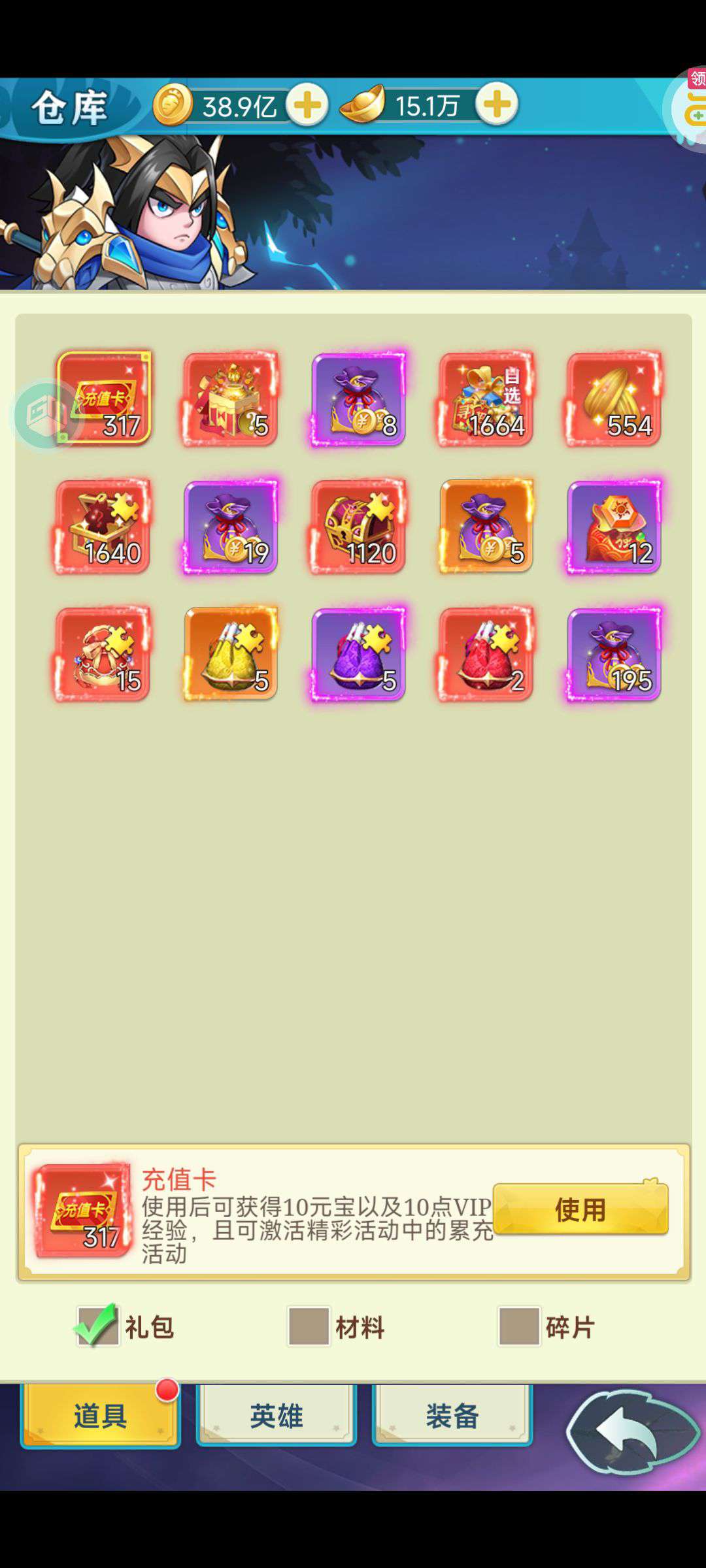
Task: Toggle the 礼包 filter checkbox
Action: (x=97, y=1326)
